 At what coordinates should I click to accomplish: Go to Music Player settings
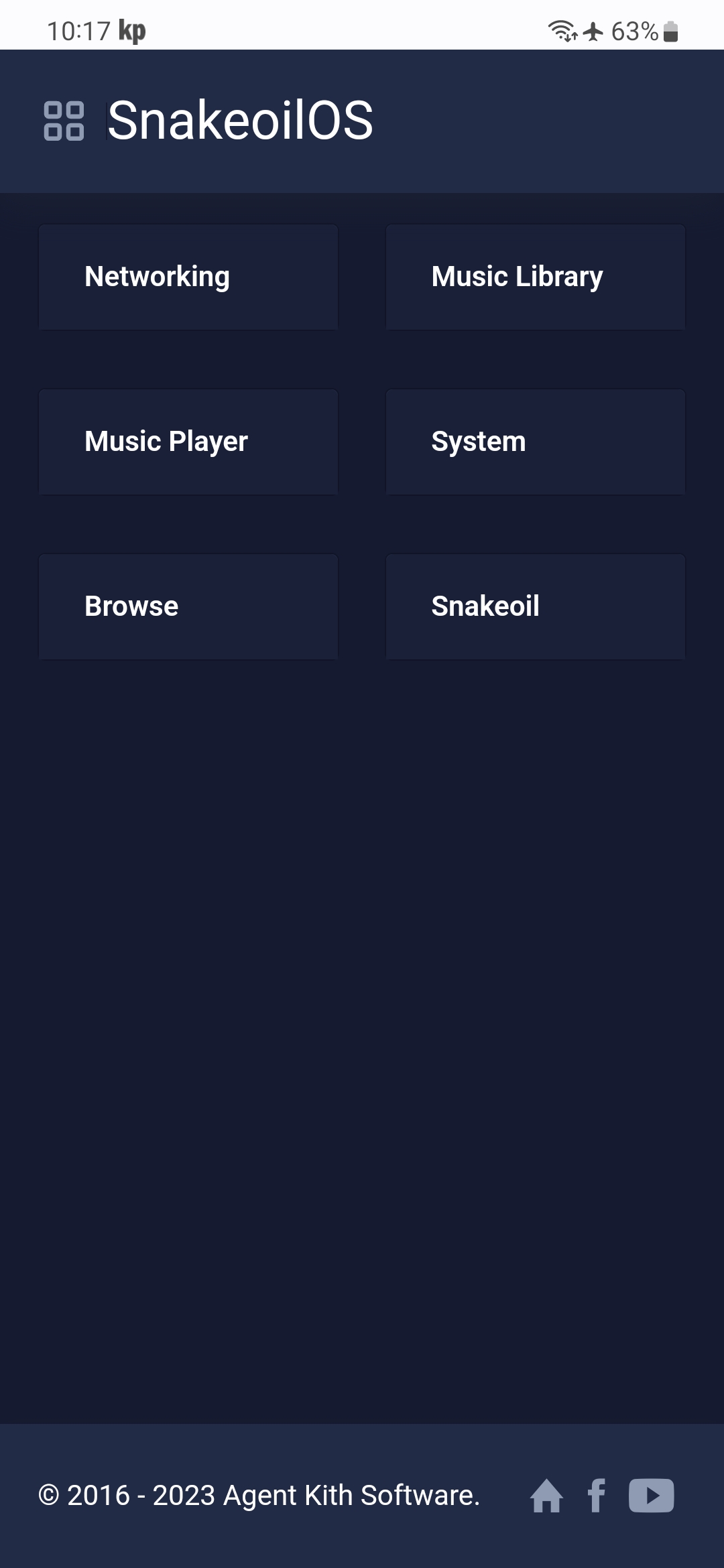tap(188, 442)
